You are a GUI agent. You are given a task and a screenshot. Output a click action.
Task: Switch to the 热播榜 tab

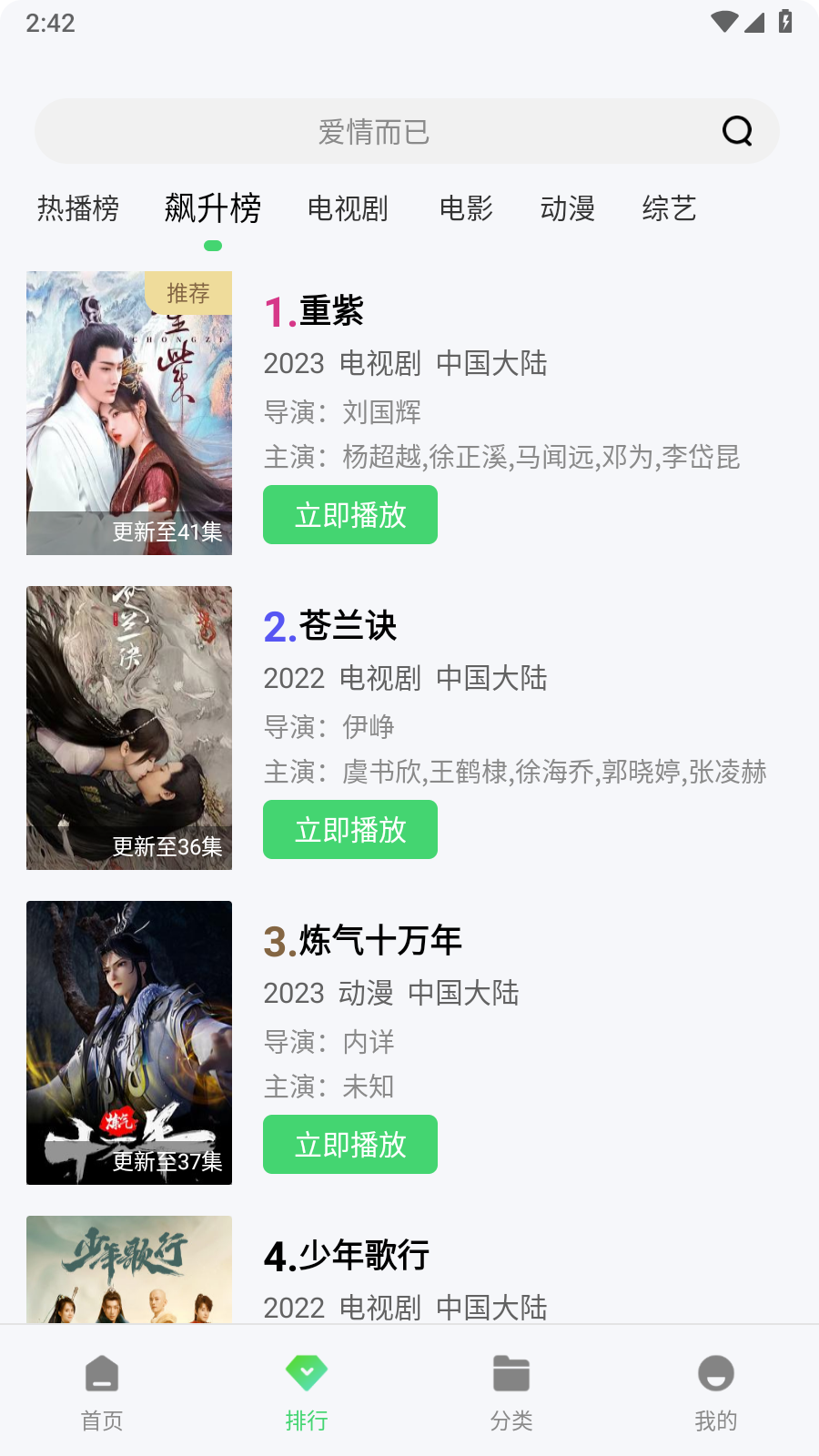[78, 208]
